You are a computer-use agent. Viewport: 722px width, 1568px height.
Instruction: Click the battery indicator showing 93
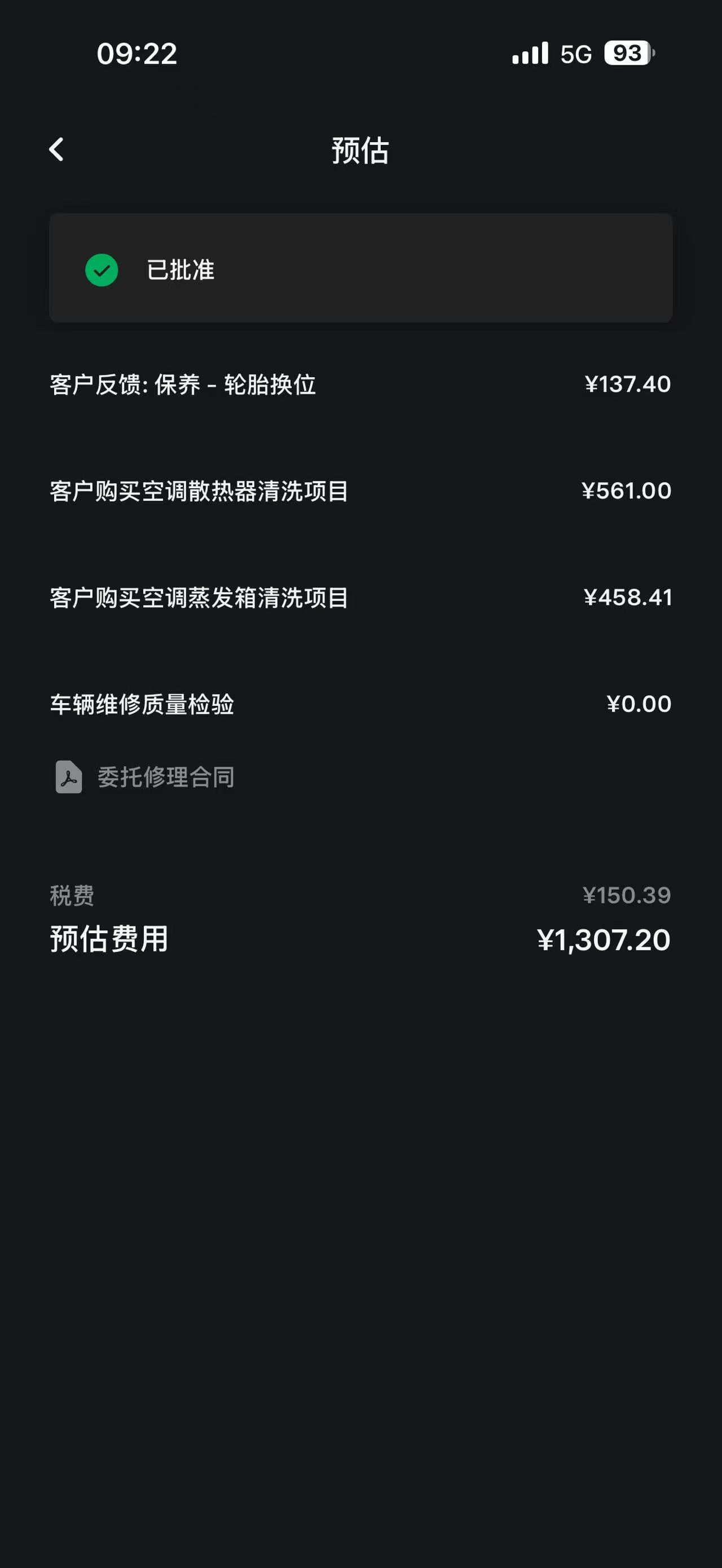(627, 54)
